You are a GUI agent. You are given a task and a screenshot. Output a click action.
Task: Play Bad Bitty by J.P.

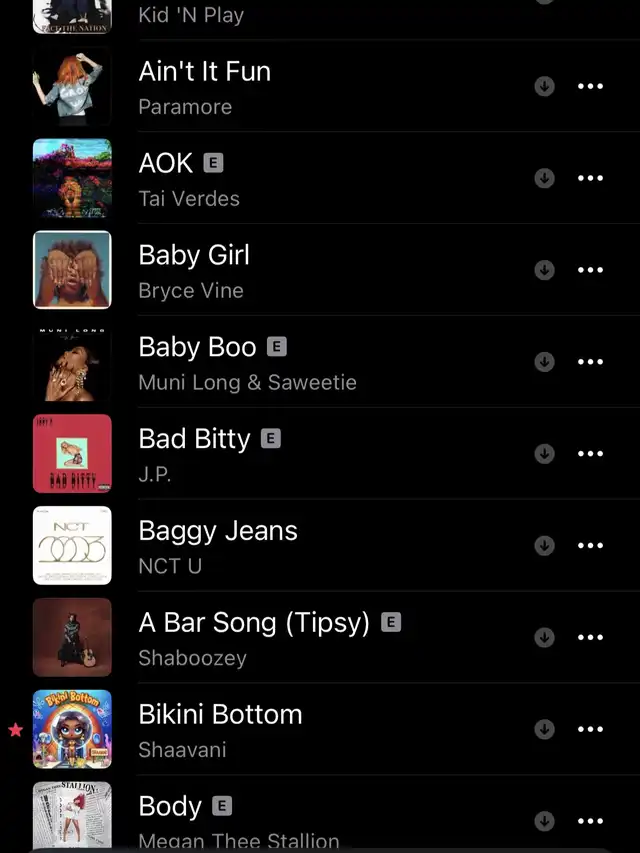[194, 453]
